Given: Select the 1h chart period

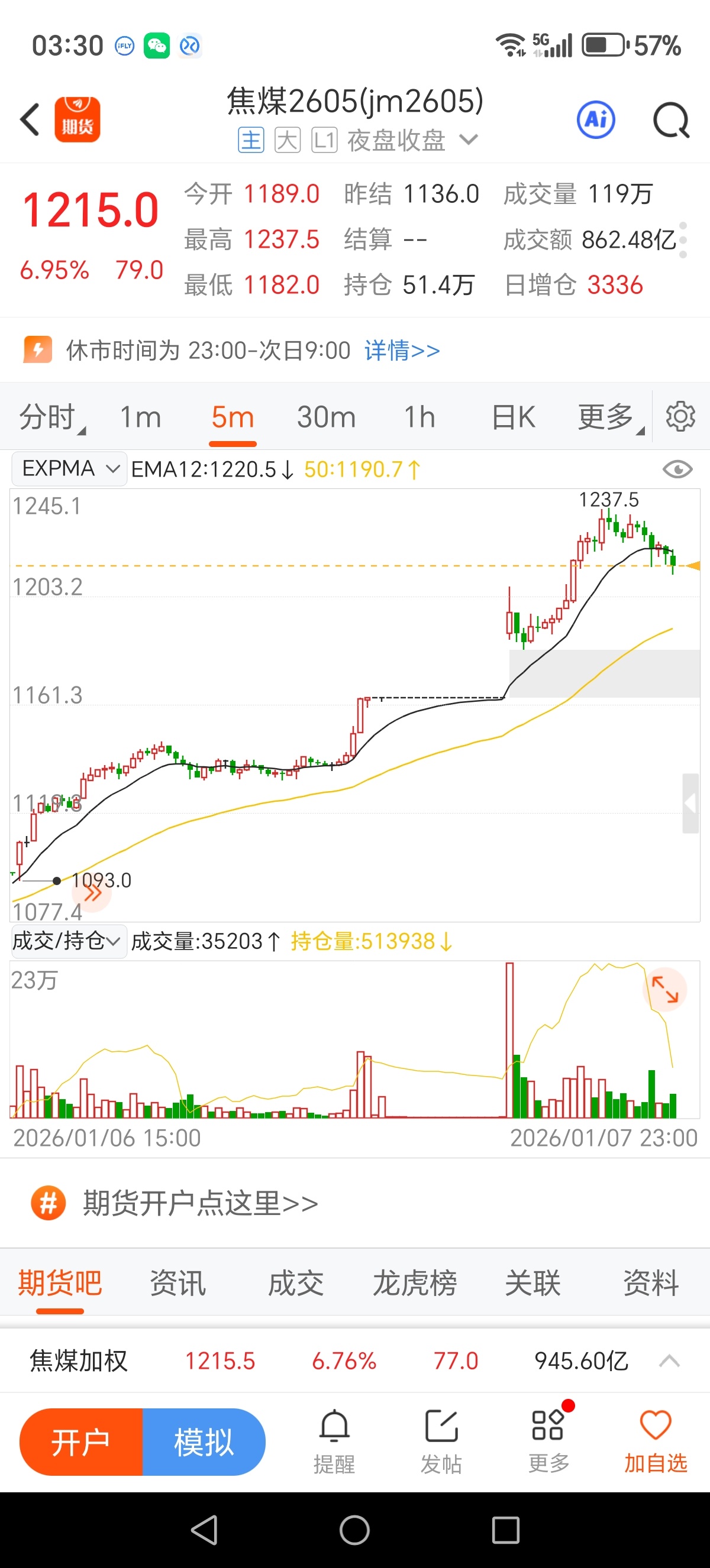Looking at the screenshot, I should [x=419, y=417].
